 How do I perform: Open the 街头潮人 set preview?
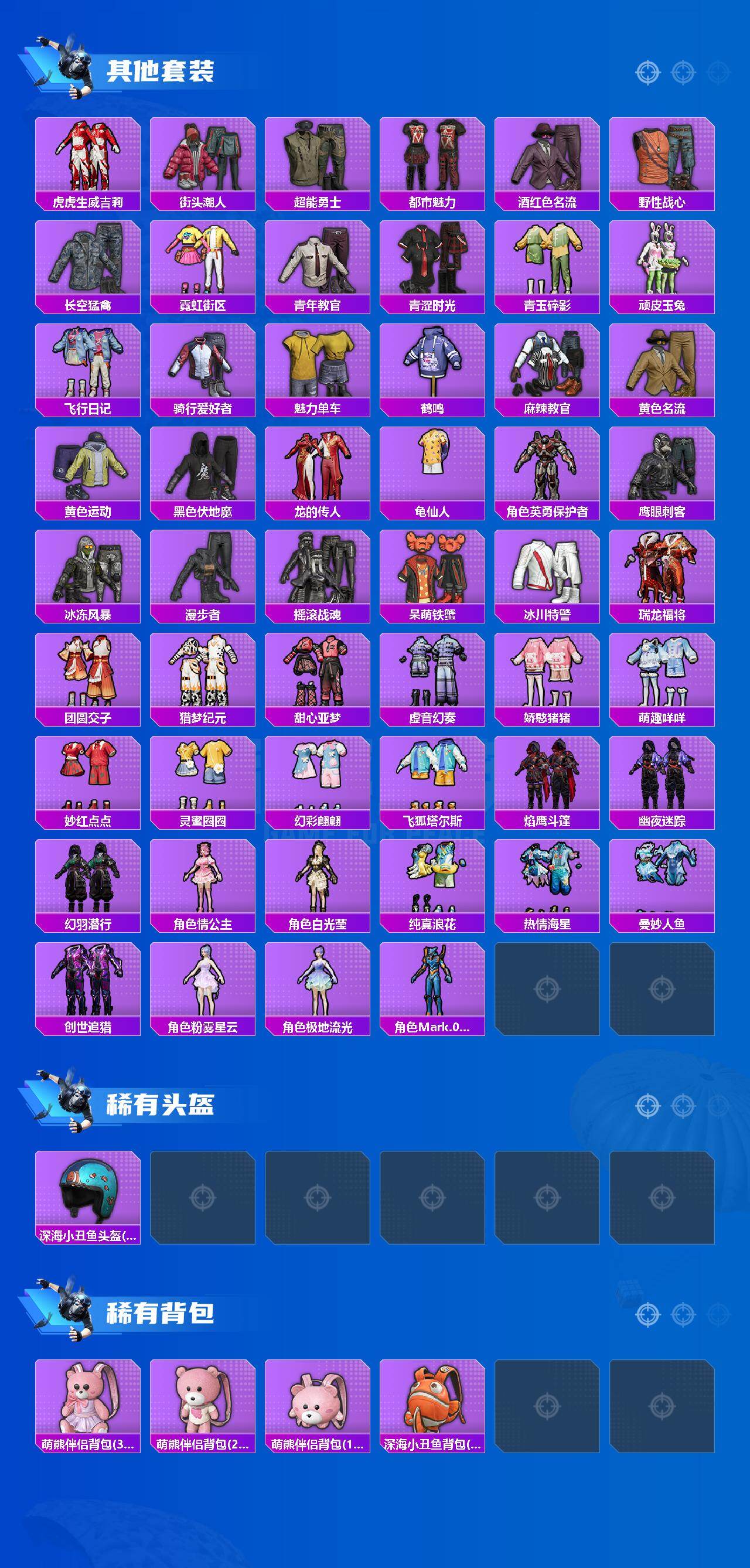click(x=204, y=158)
